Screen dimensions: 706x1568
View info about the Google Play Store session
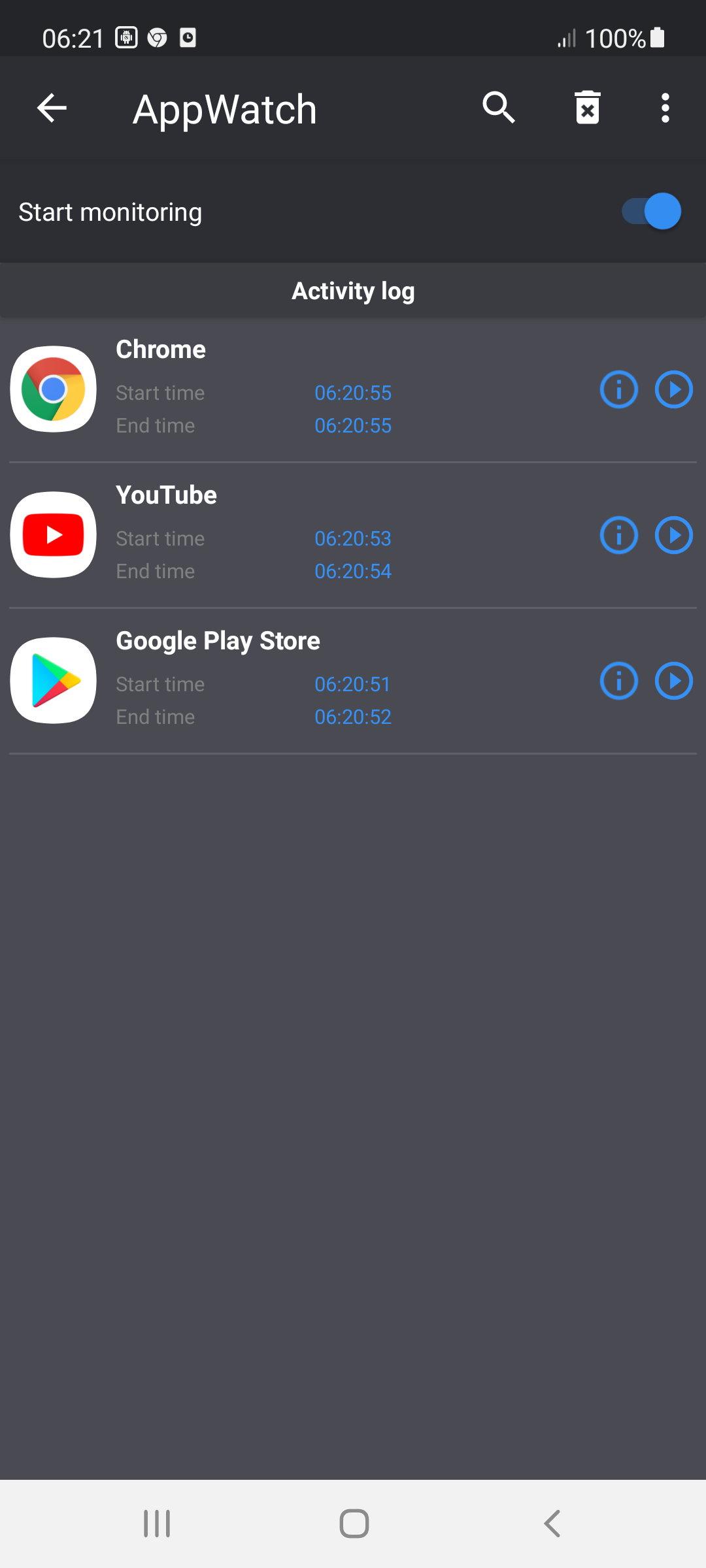click(618, 681)
